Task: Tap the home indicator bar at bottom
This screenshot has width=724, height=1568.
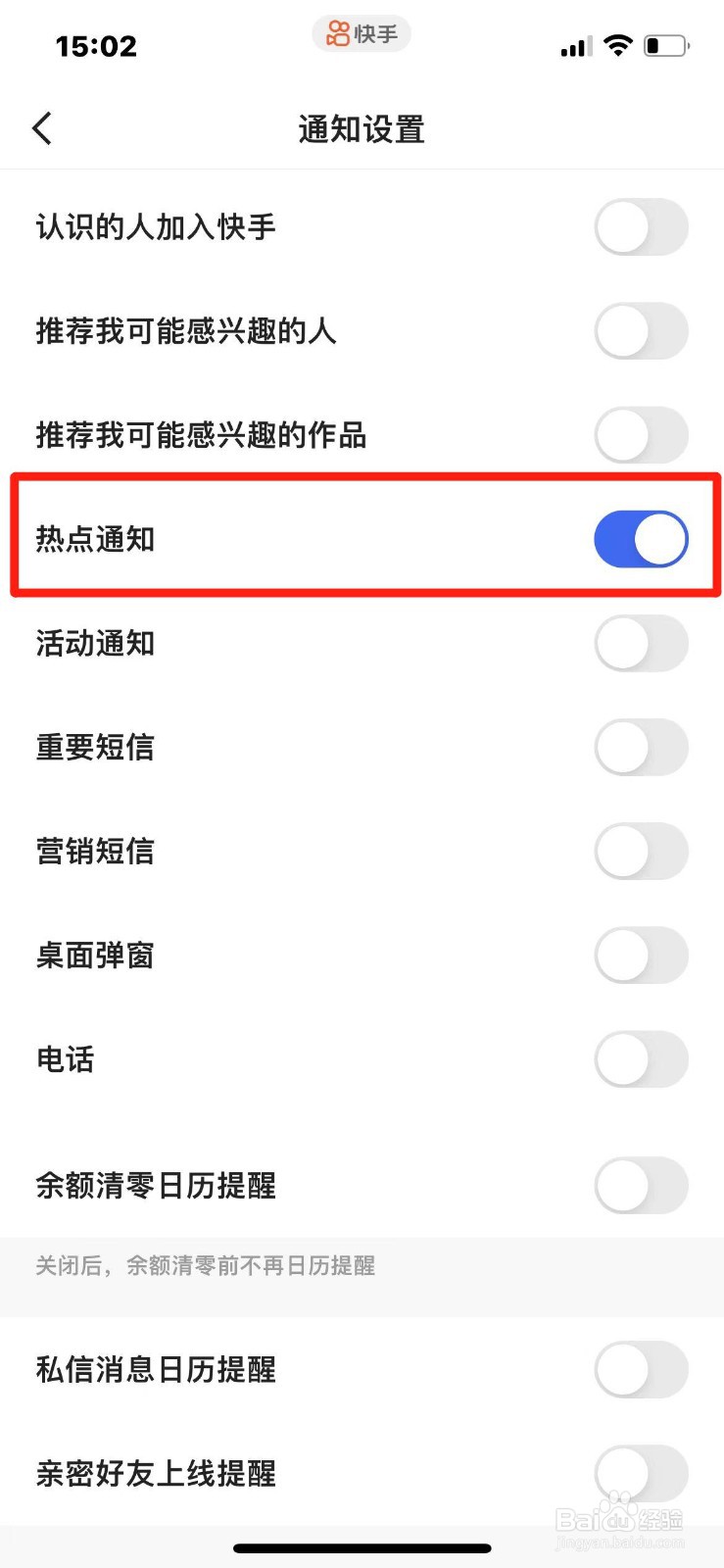Action: point(362,1548)
